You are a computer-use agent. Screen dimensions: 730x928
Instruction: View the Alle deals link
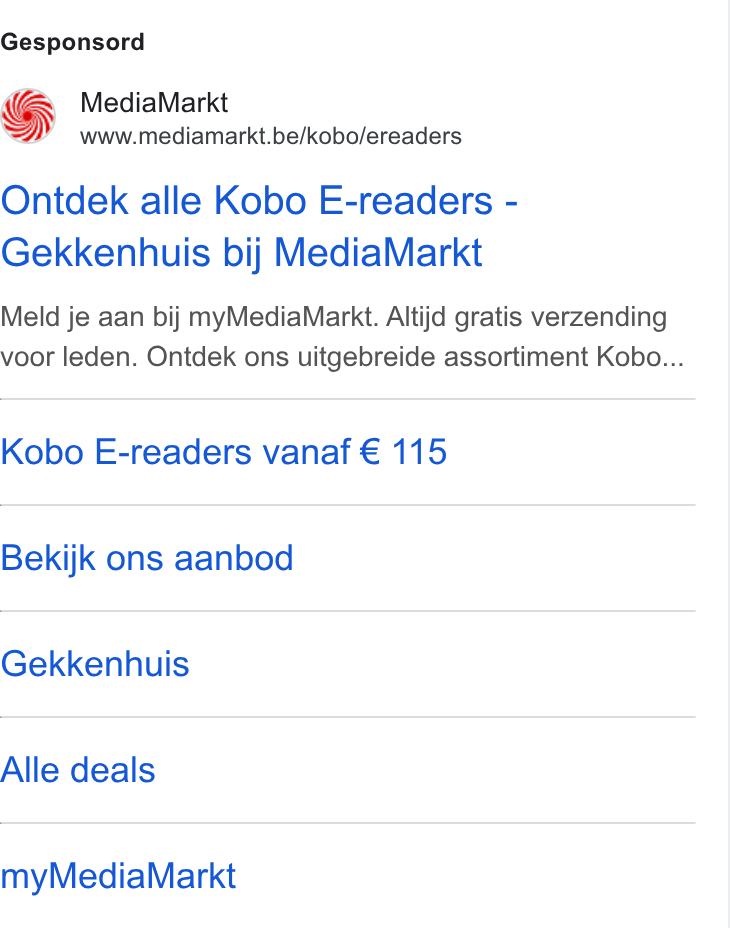(x=78, y=770)
